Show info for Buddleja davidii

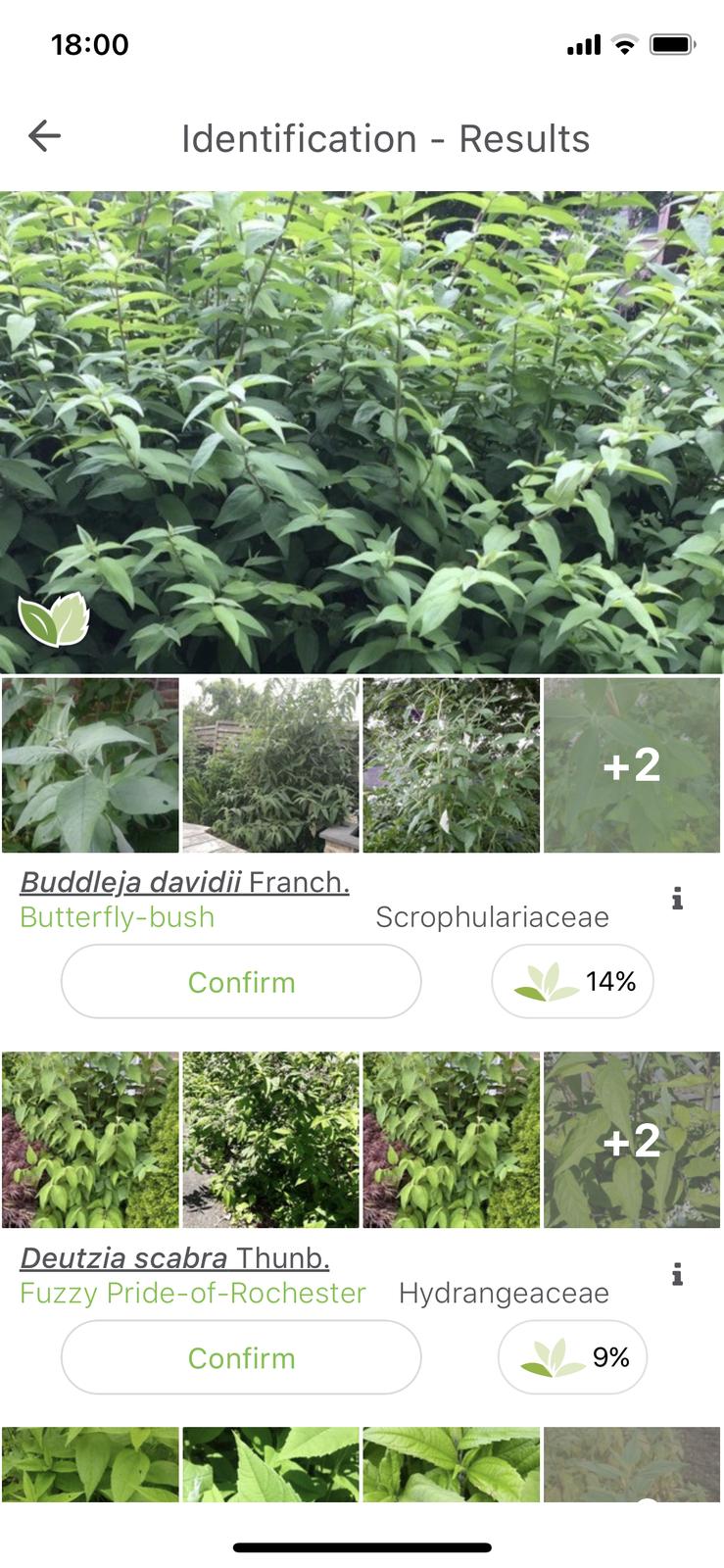[677, 898]
